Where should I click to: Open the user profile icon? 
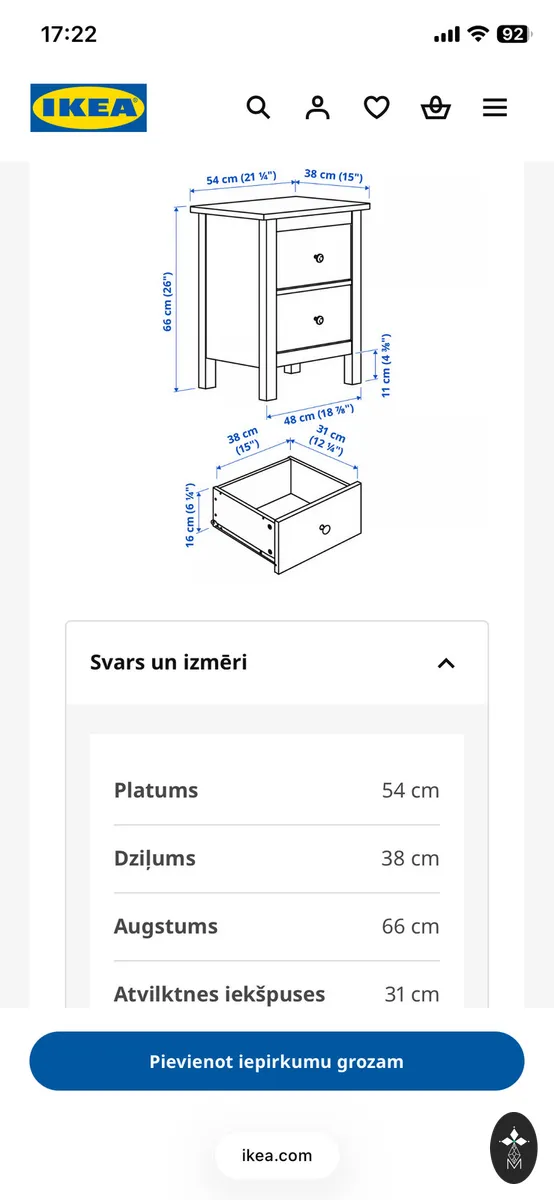point(317,108)
